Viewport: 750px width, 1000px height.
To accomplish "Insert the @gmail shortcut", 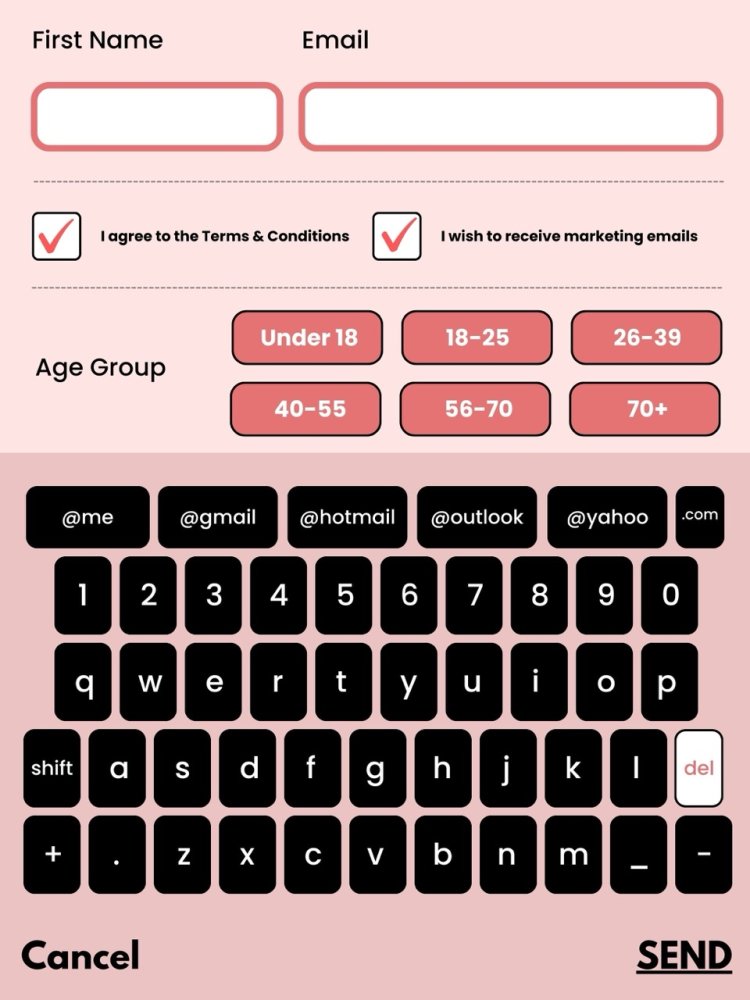I will (218, 517).
